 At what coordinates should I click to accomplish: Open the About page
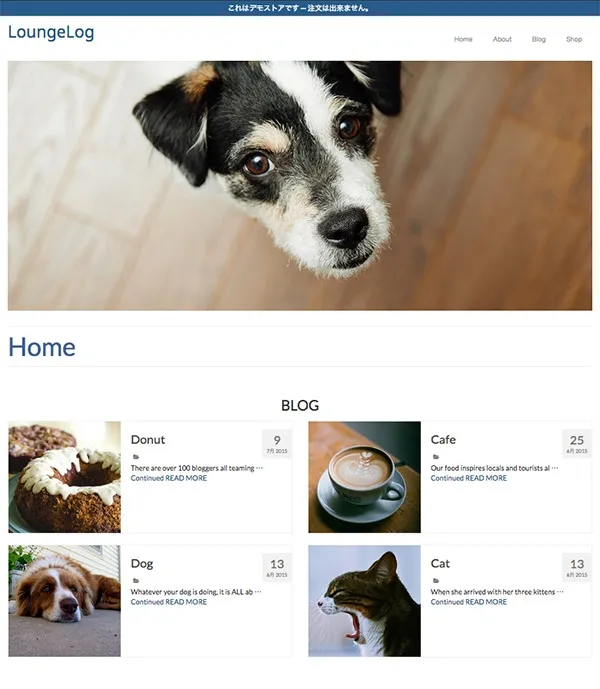point(502,40)
